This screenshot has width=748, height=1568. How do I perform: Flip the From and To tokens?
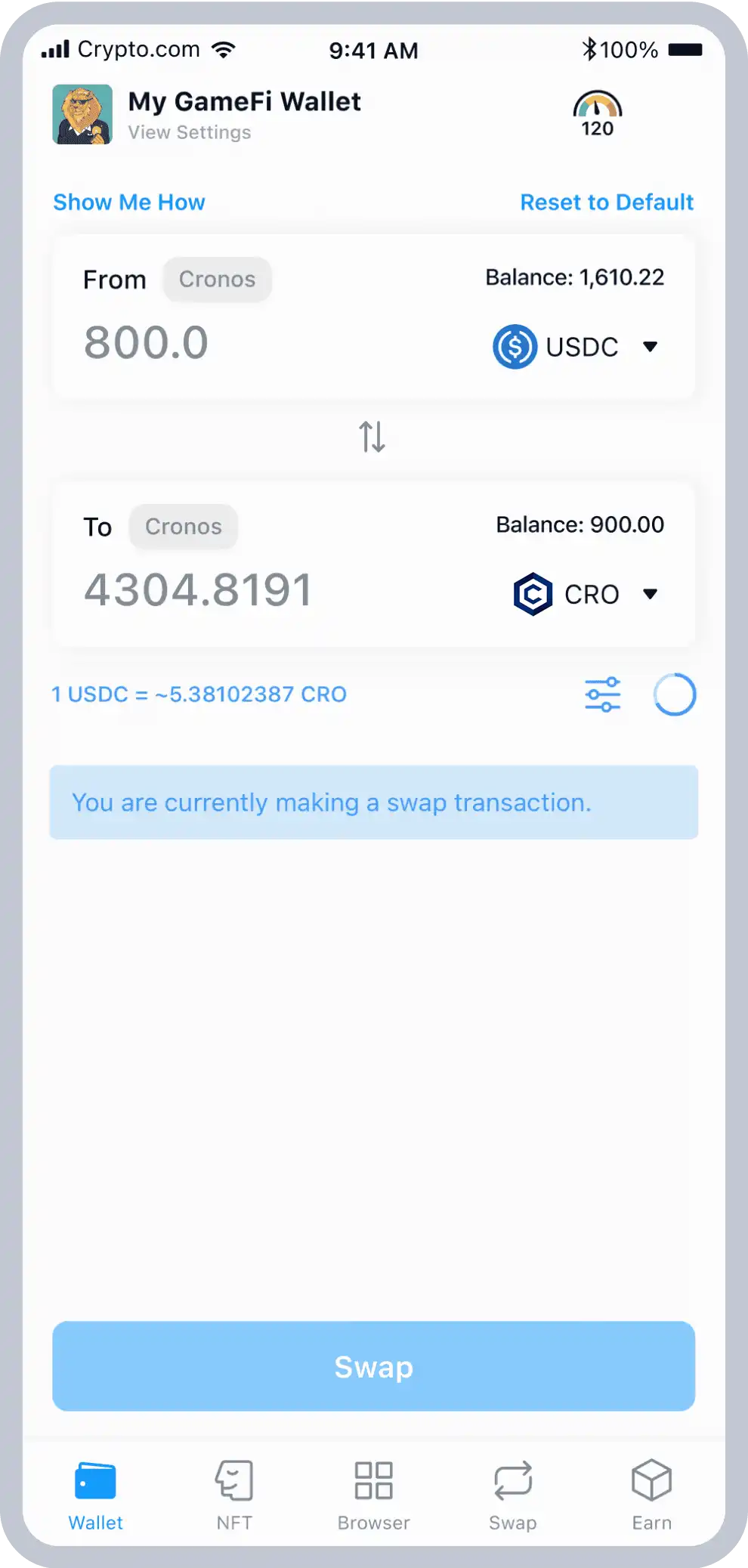tap(372, 437)
